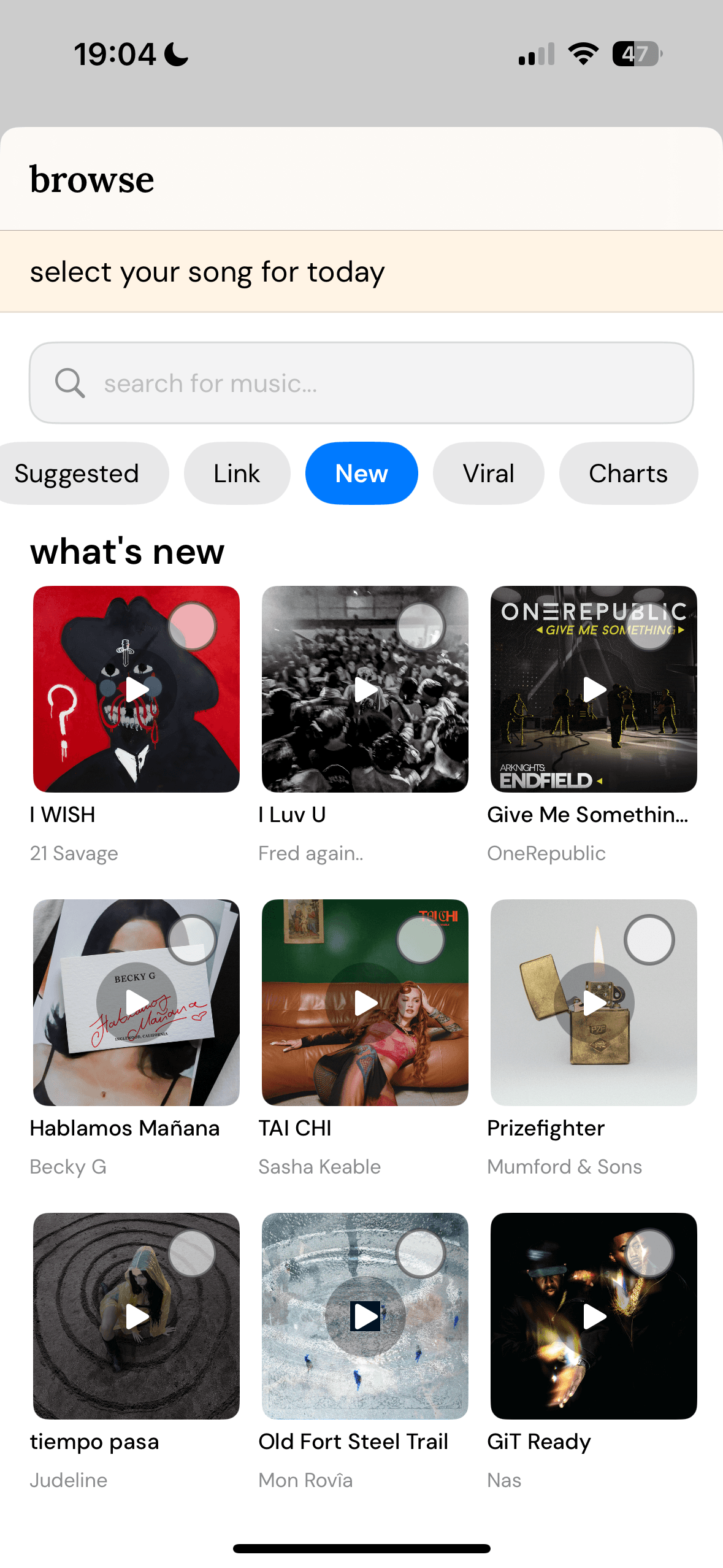The height and width of the screenshot is (1568, 723).
Task: Play the OneRepublic Give Me Something preview
Action: pos(594,690)
